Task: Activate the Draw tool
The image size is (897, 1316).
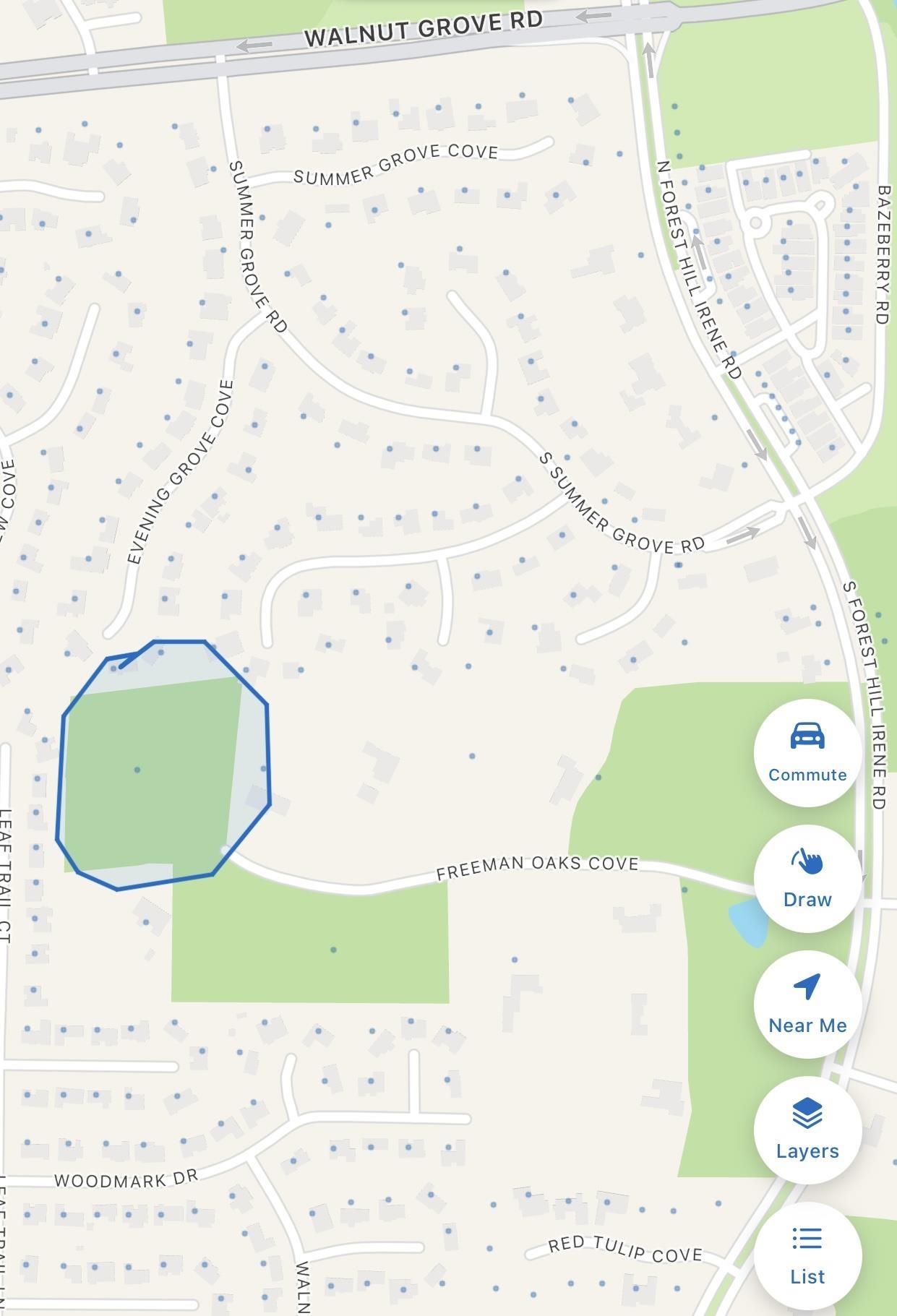Action: tap(807, 878)
